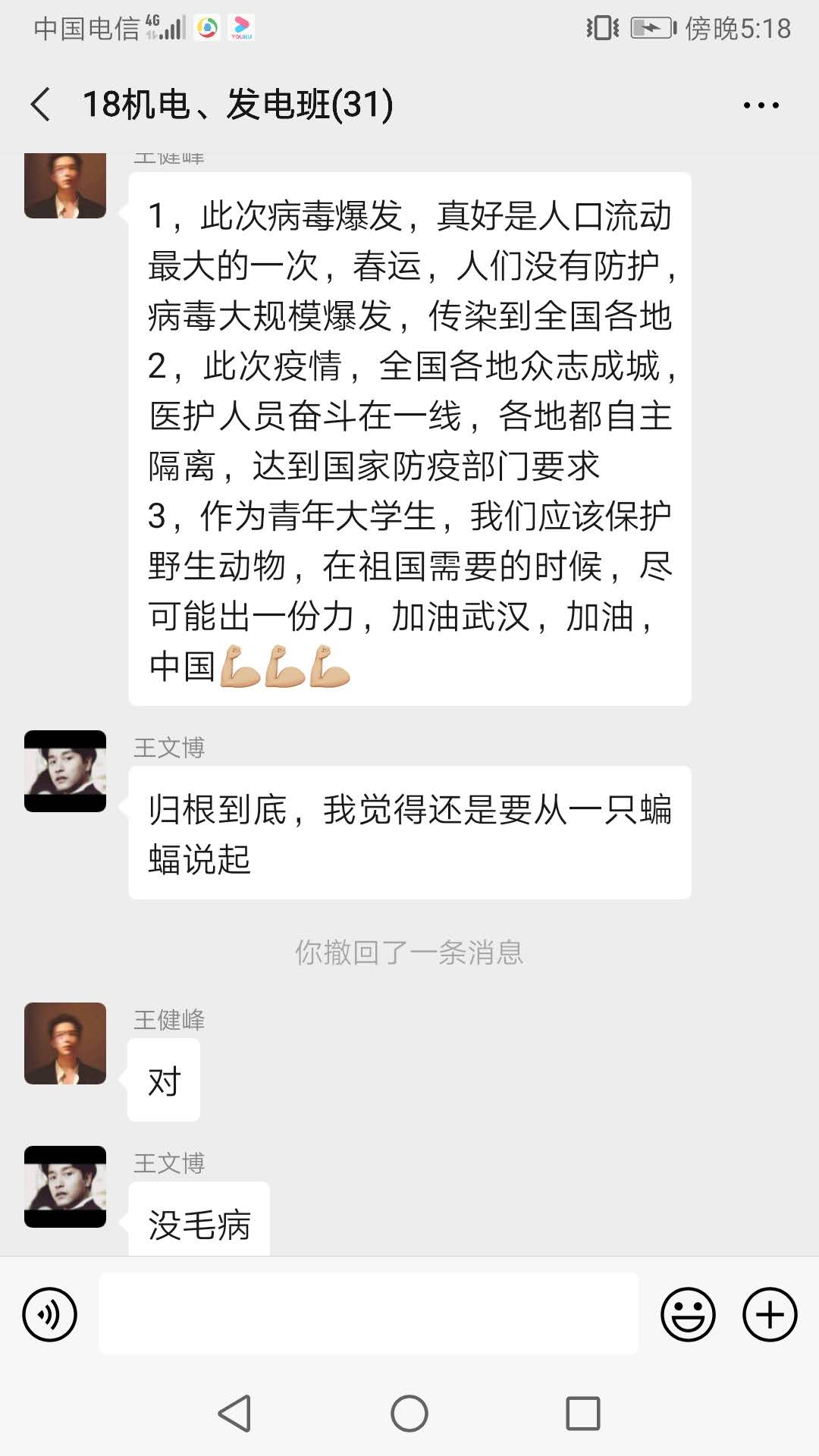This screenshot has width=819, height=1456.
Task: Tap the system home button
Action: tap(409, 1414)
